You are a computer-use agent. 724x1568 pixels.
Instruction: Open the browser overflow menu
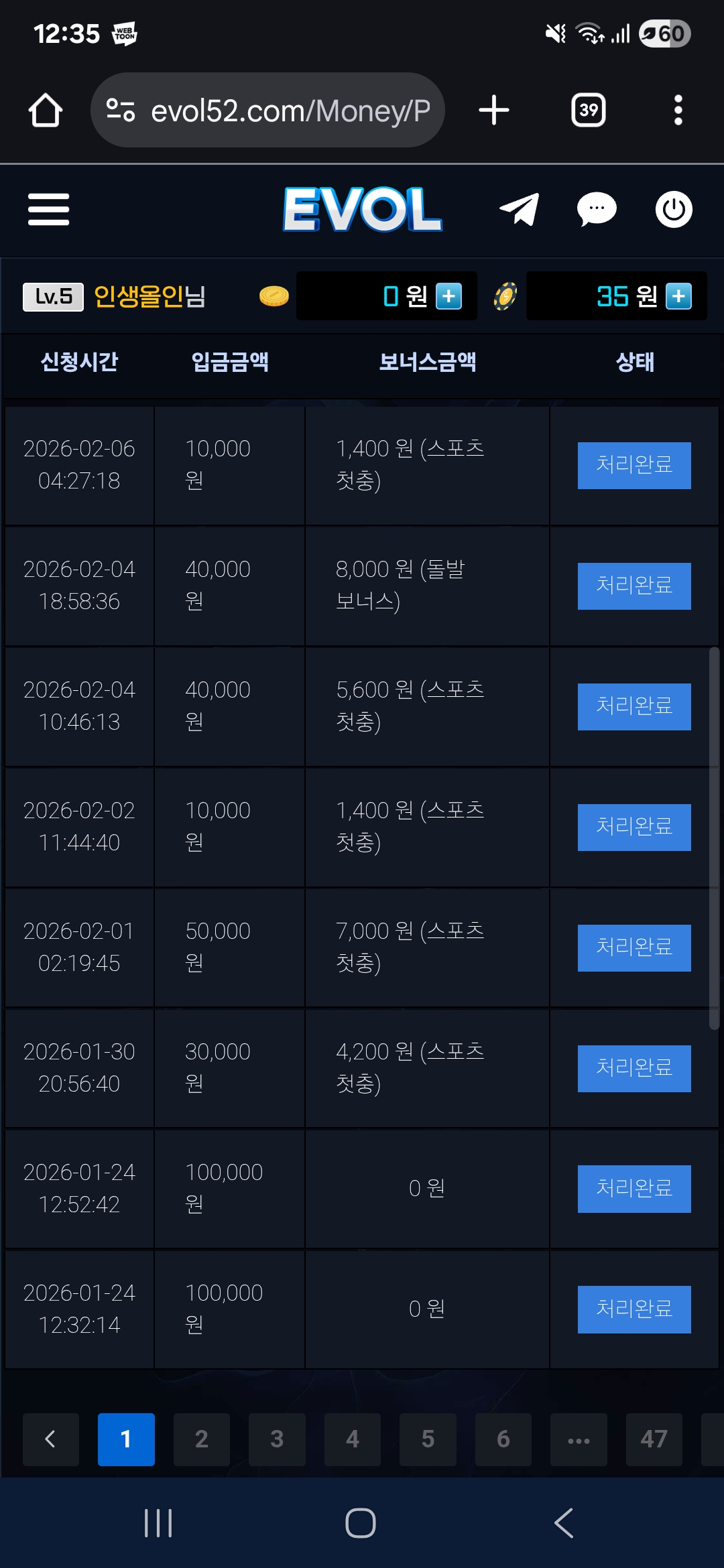678,111
